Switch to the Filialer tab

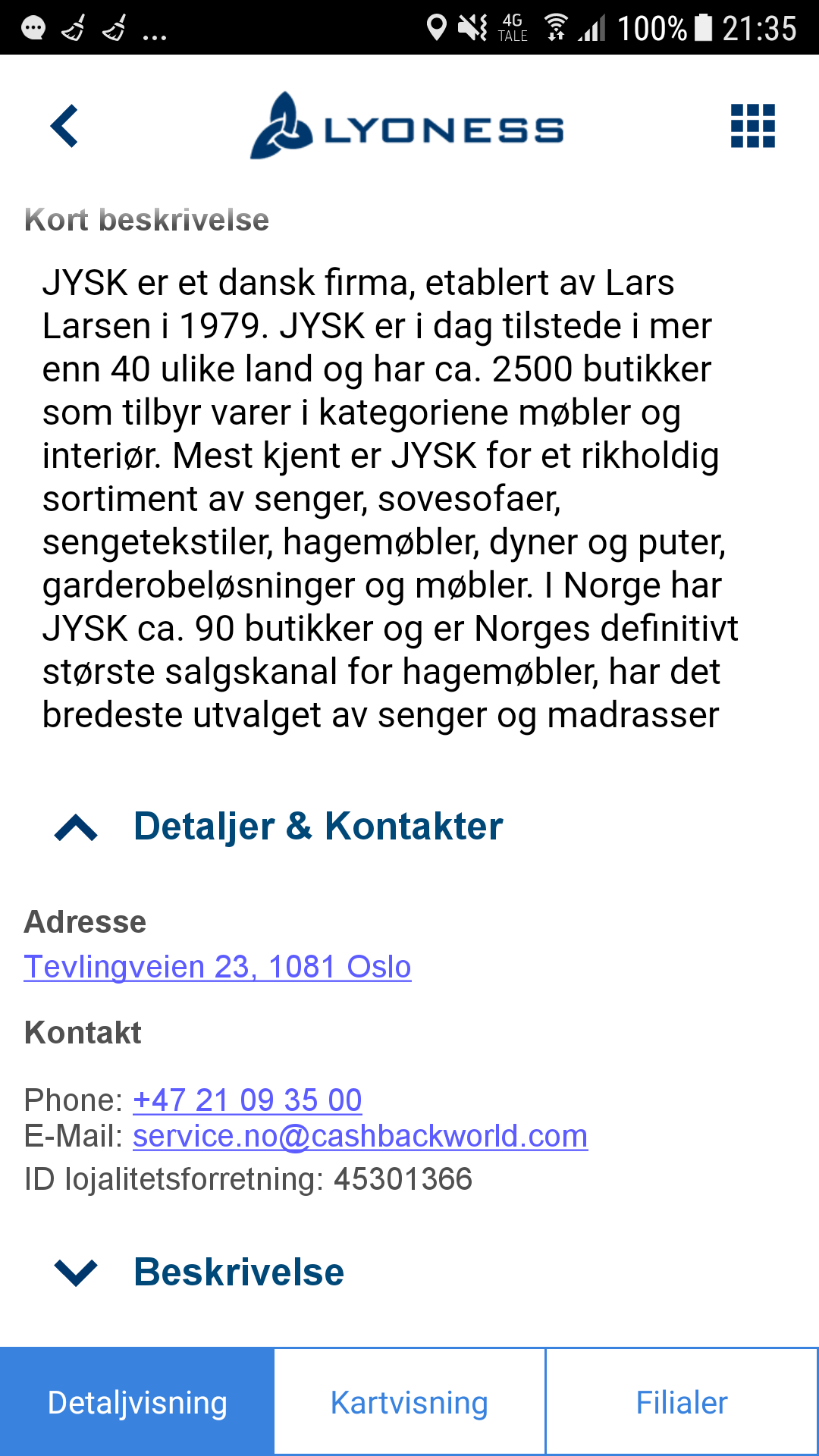pos(682,1402)
